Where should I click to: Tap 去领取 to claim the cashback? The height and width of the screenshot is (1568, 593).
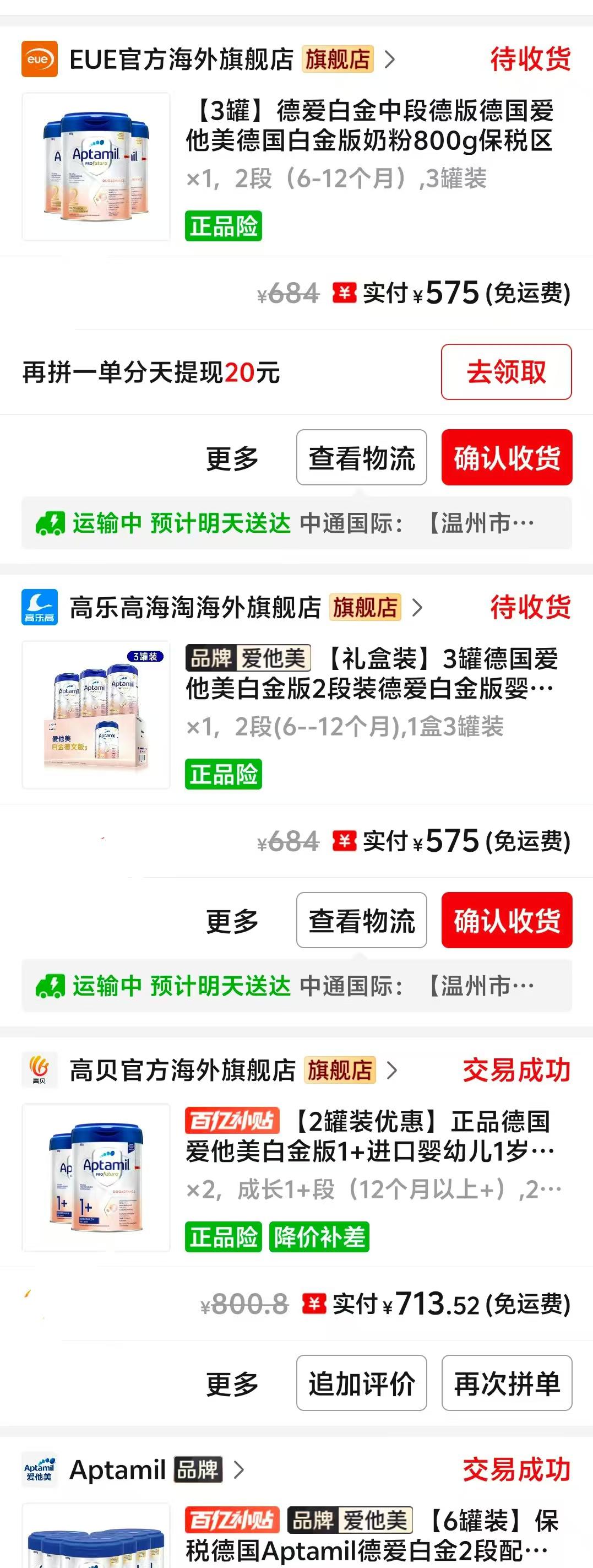506,372
